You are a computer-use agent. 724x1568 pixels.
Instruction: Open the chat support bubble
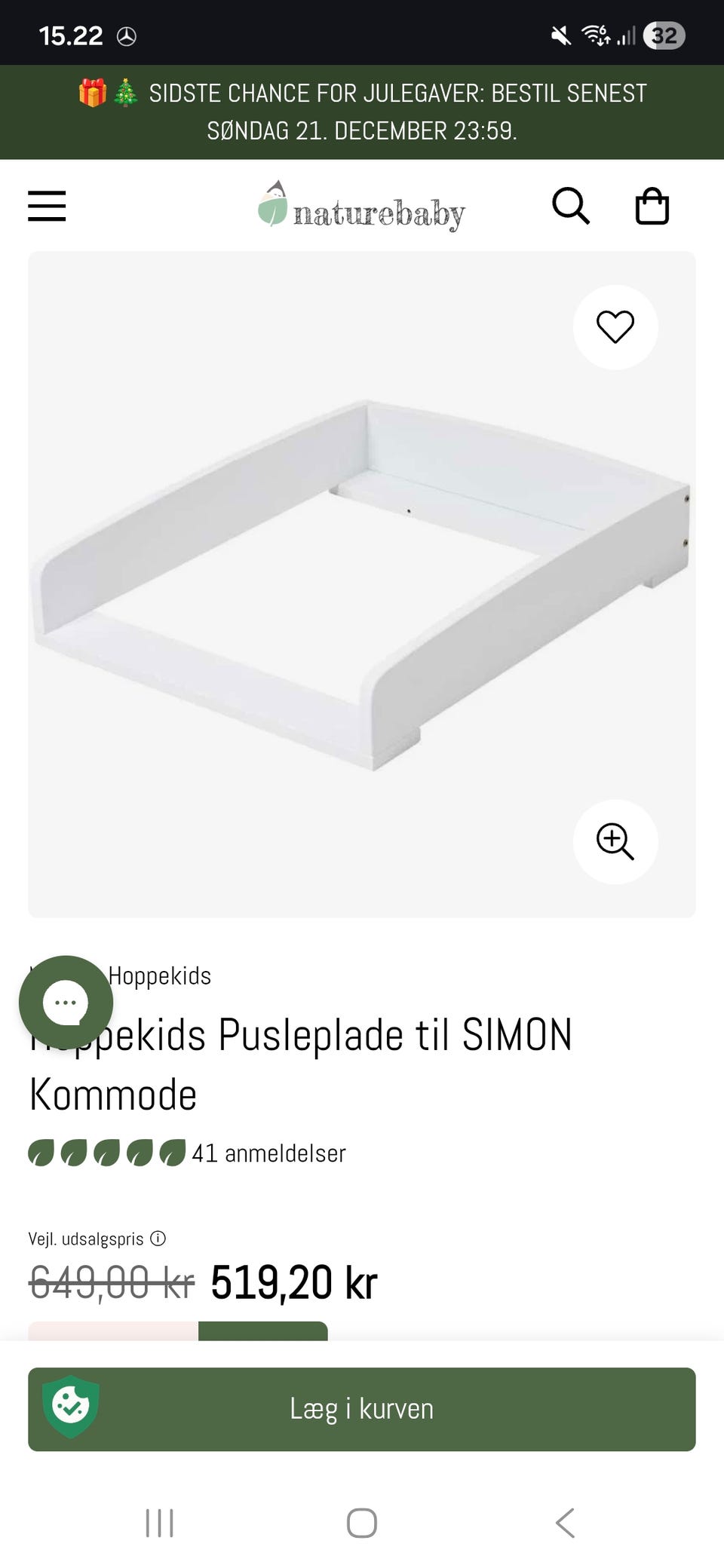[65, 1002]
